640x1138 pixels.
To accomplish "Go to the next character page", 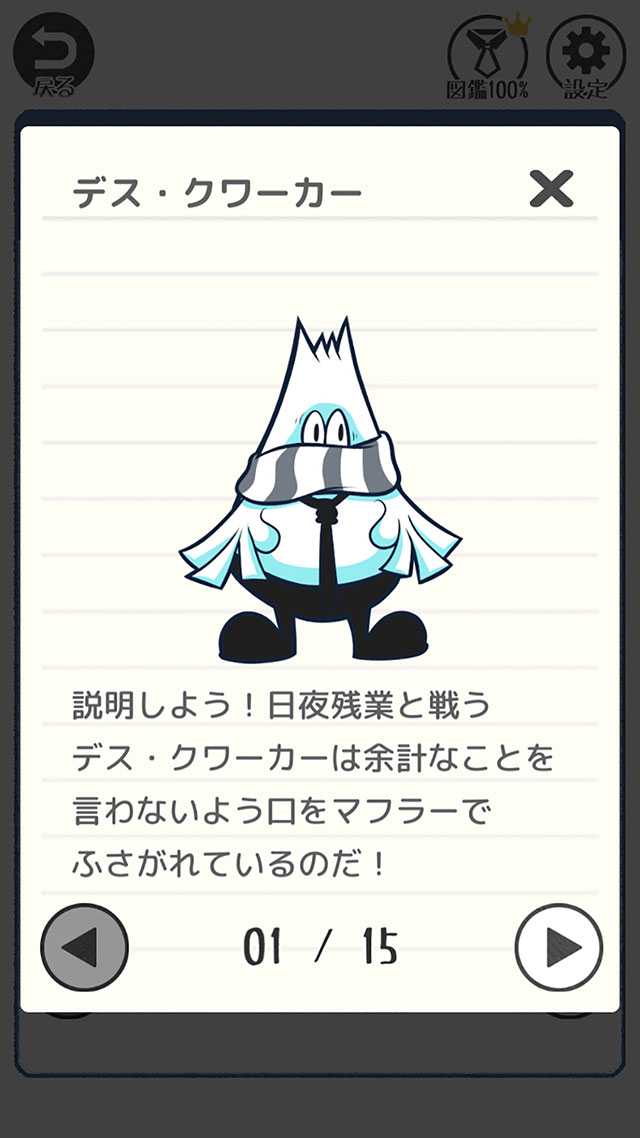I will [x=558, y=947].
